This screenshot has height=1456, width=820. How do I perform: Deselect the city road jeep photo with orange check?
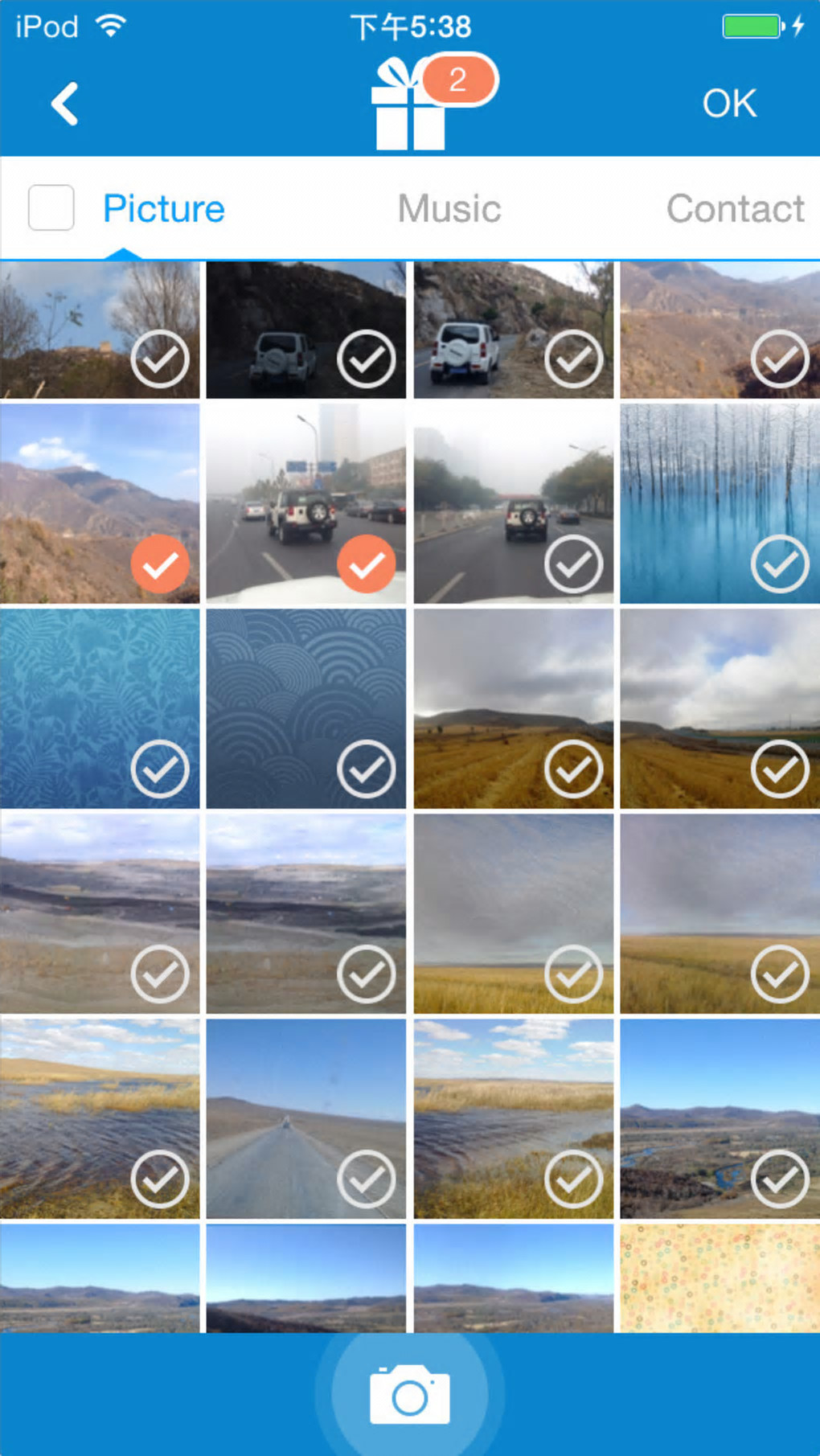click(367, 564)
